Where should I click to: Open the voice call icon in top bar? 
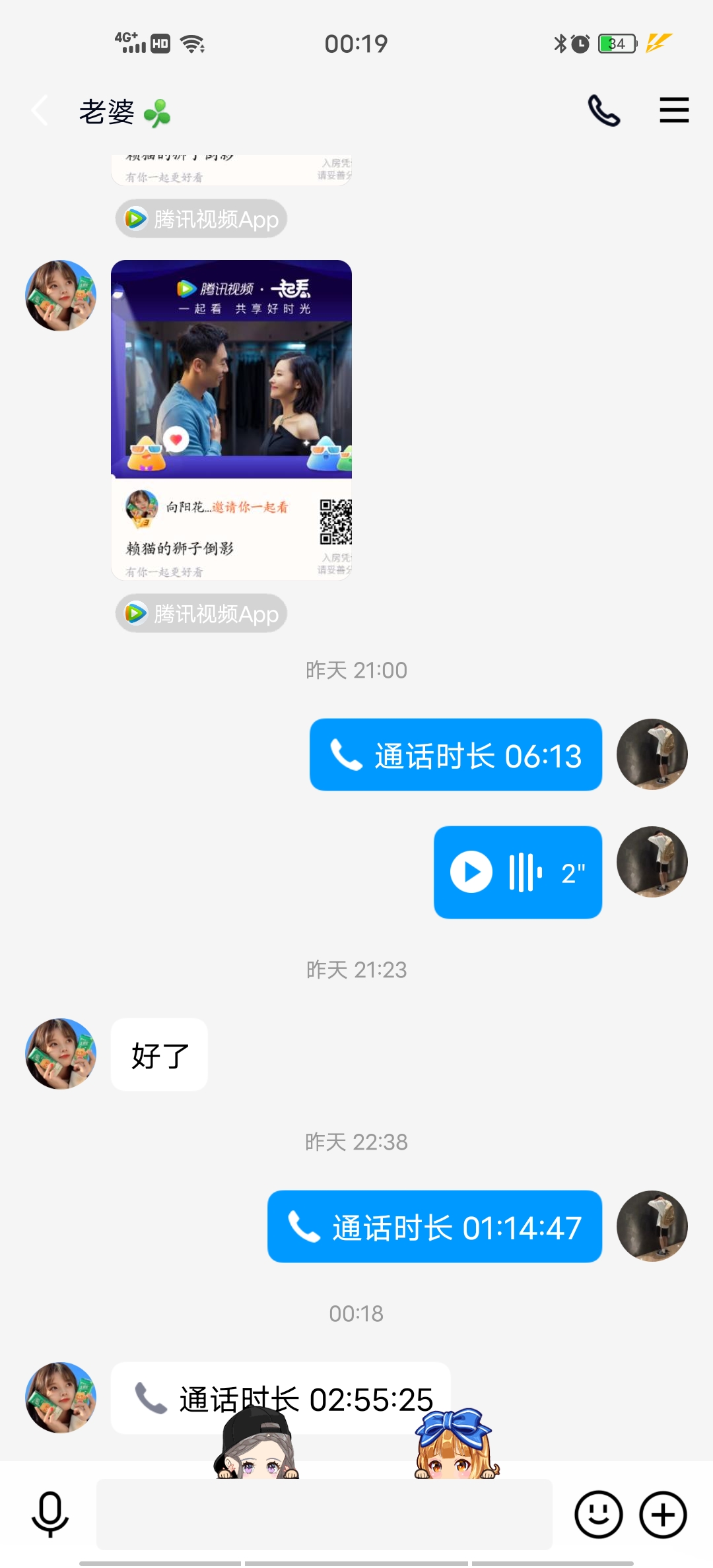pos(602,110)
